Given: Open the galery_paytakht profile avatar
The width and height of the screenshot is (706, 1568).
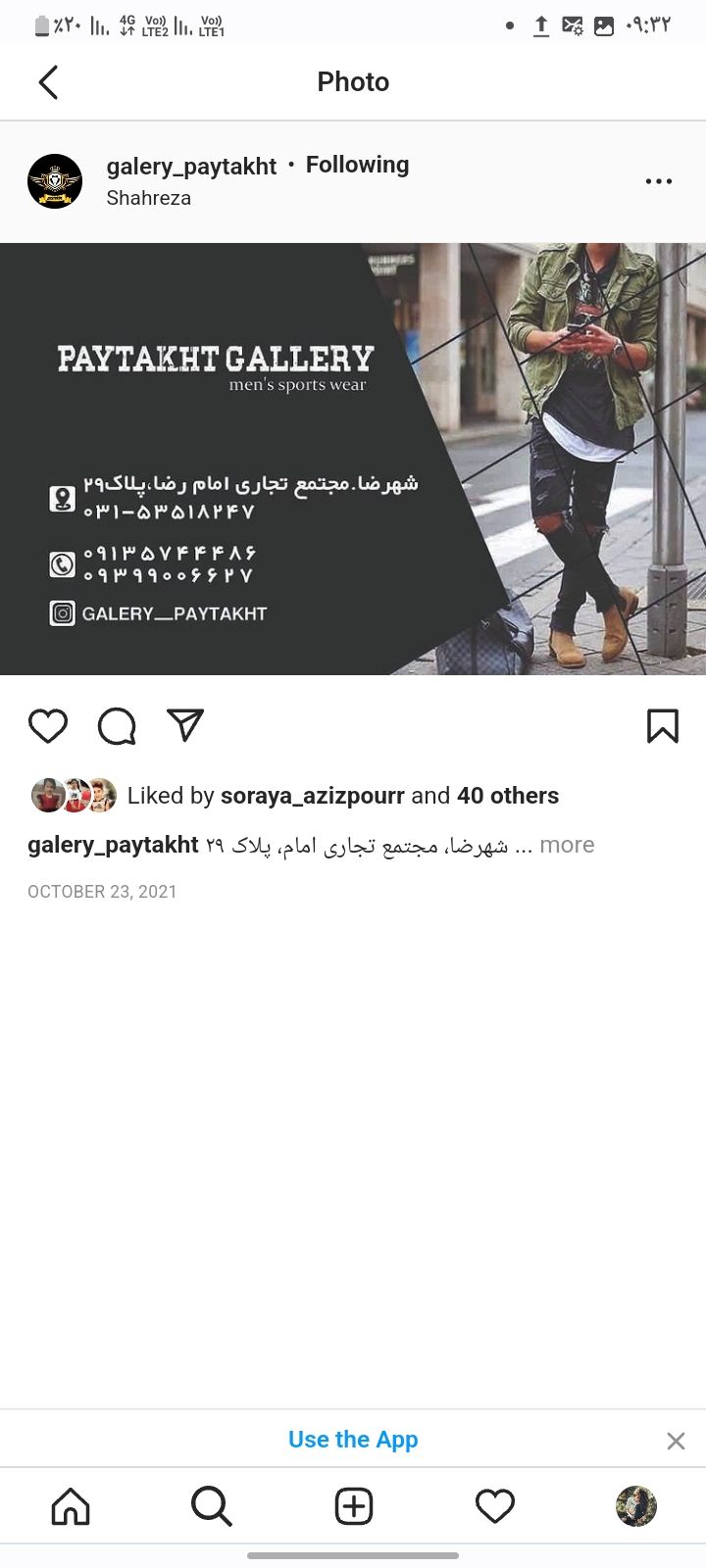Looking at the screenshot, I should (54, 181).
